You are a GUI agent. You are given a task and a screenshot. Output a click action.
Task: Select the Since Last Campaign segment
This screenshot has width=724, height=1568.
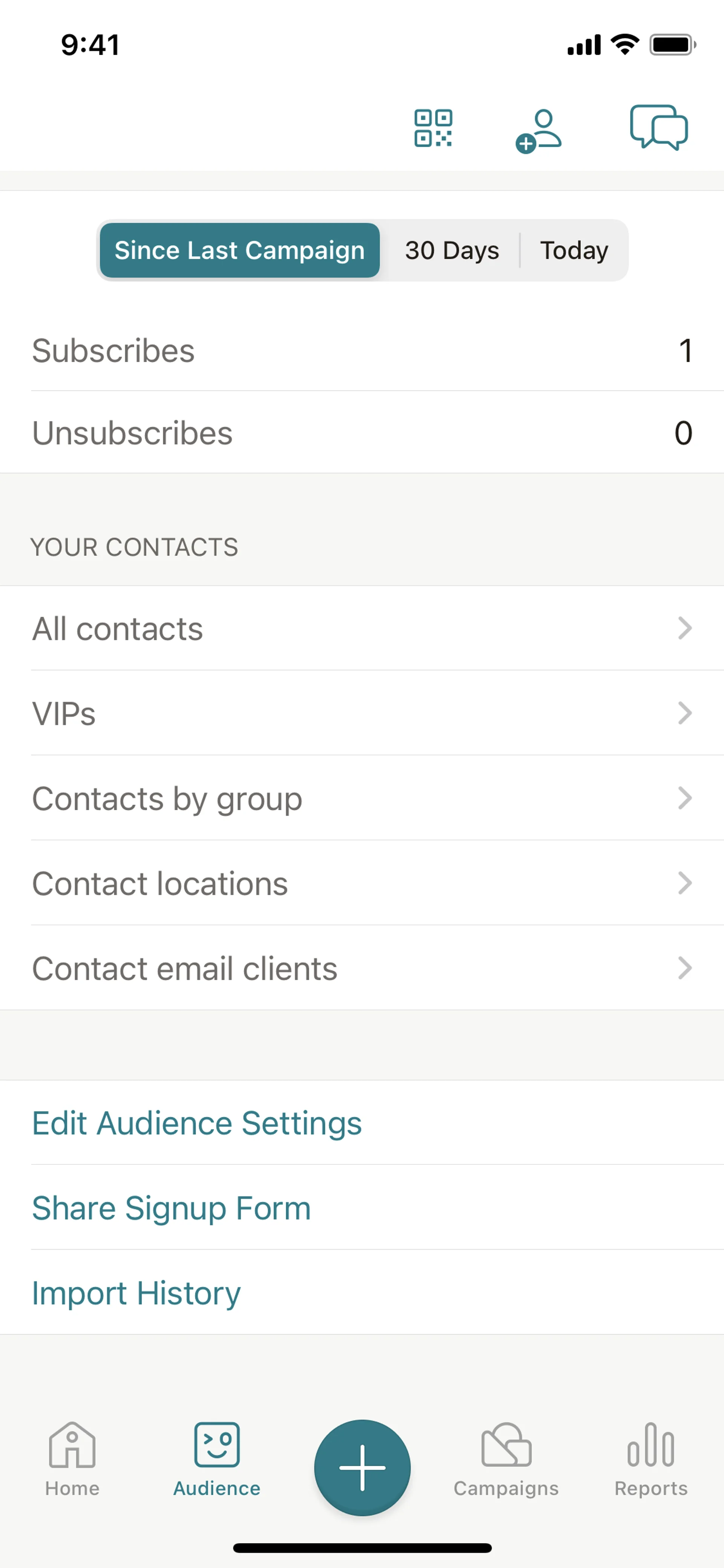240,250
